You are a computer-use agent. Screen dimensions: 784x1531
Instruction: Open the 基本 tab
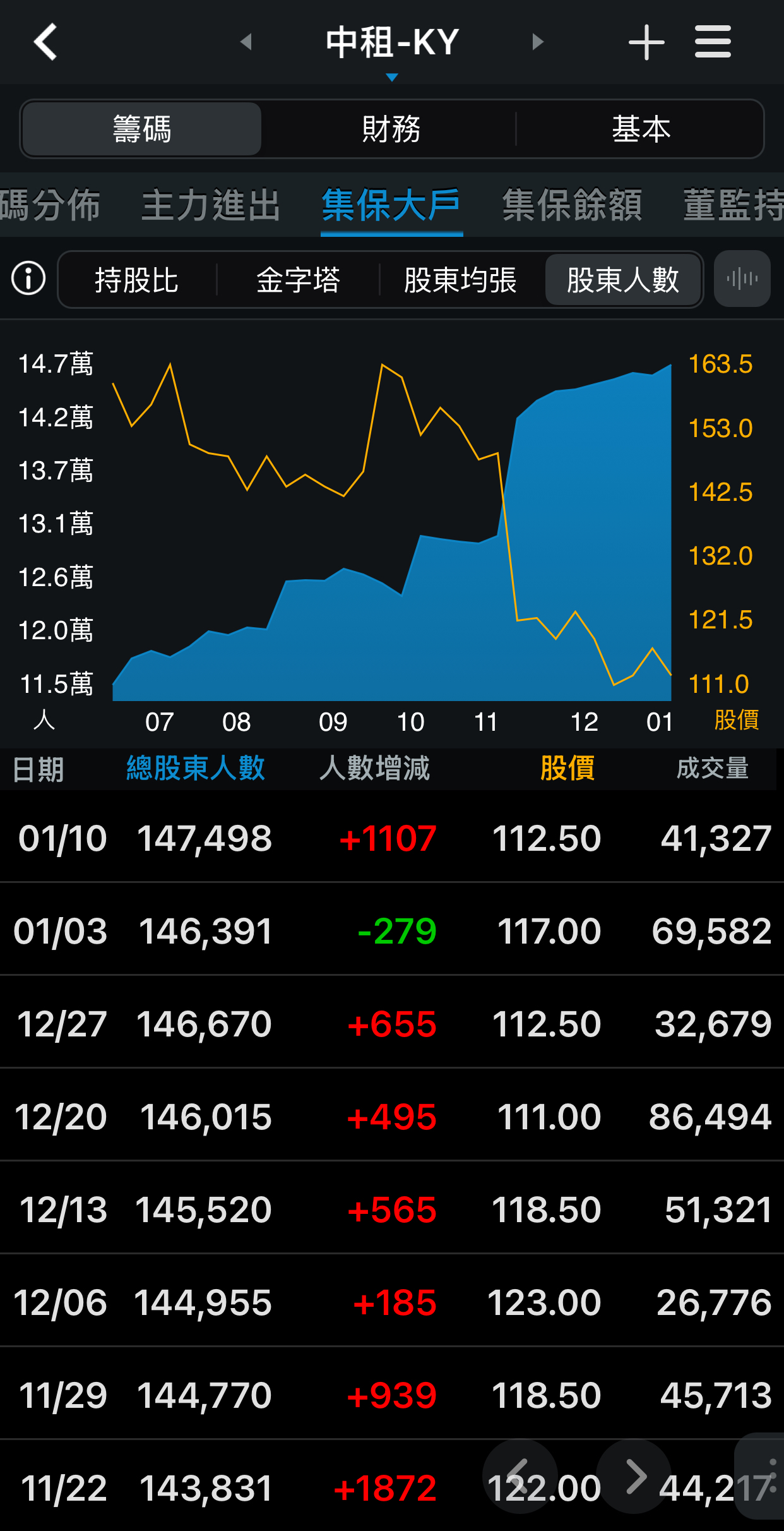point(640,128)
